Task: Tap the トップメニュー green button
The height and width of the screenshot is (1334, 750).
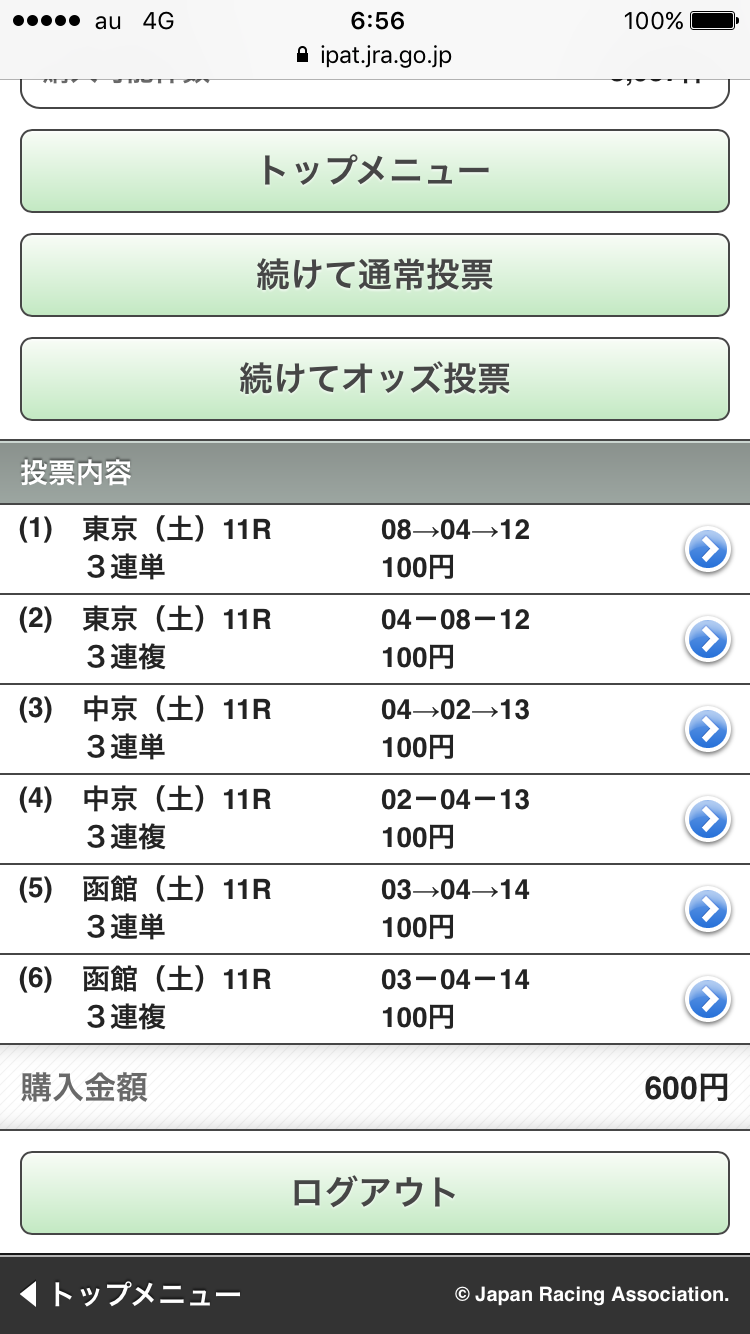Action: [x=375, y=171]
